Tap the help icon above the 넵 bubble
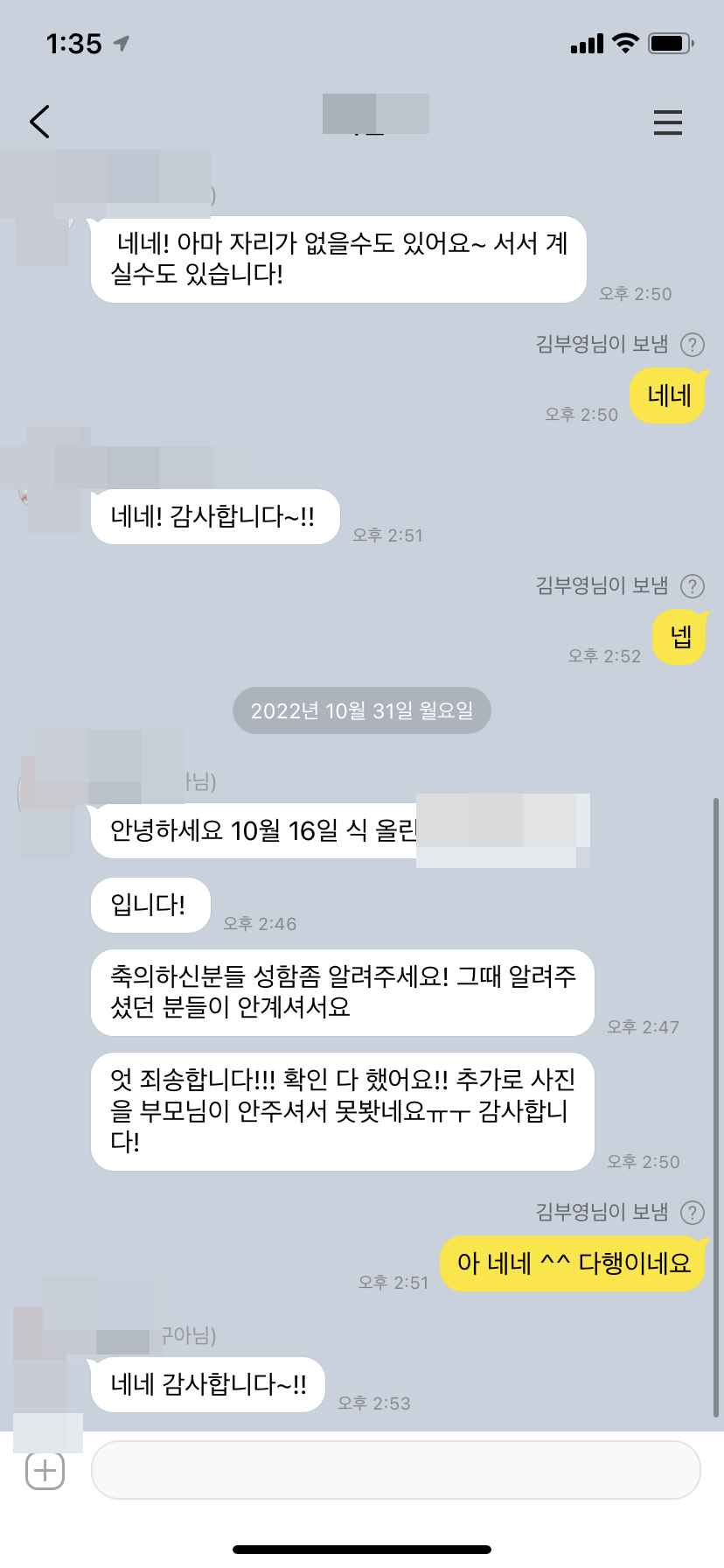 pyautogui.click(x=693, y=586)
